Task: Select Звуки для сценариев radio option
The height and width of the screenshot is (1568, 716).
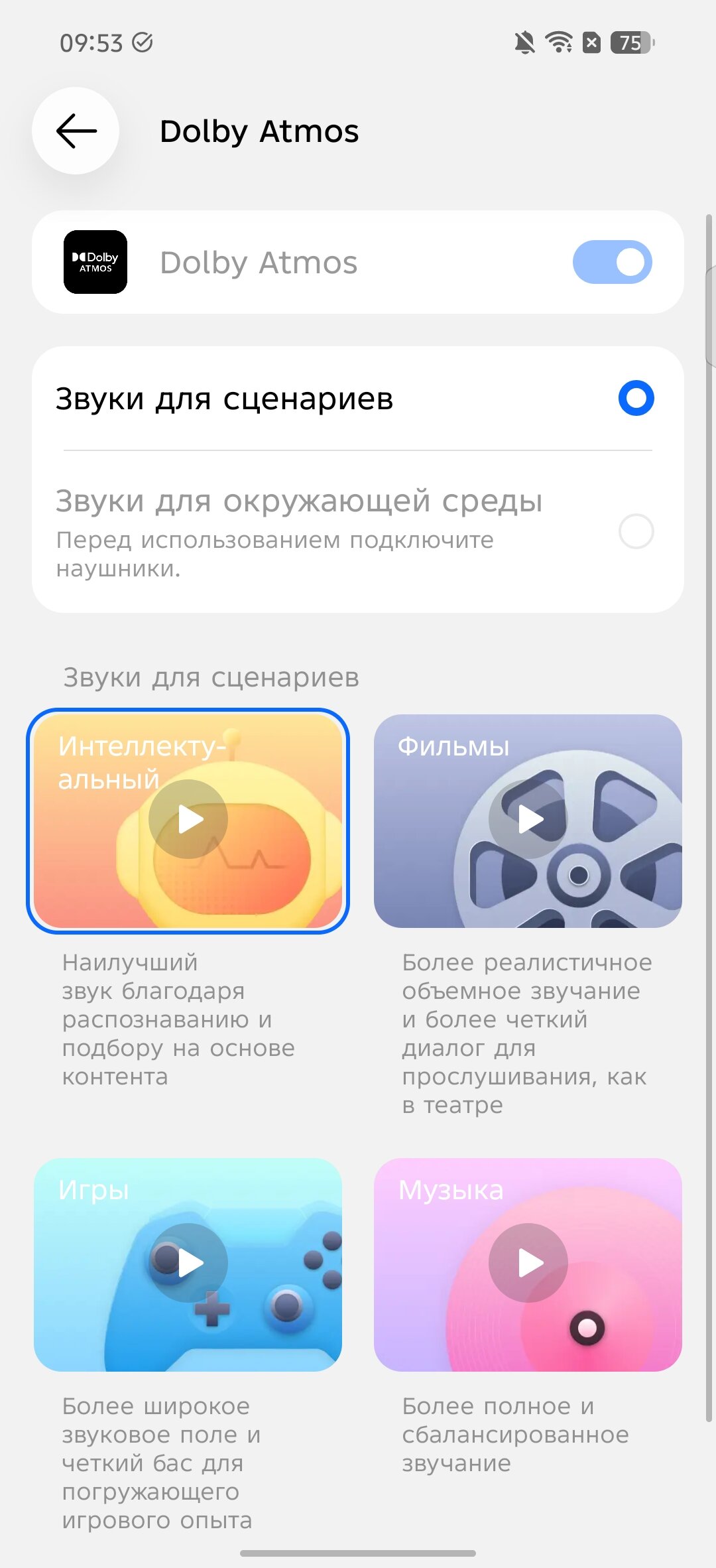Action: (x=635, y=398)
